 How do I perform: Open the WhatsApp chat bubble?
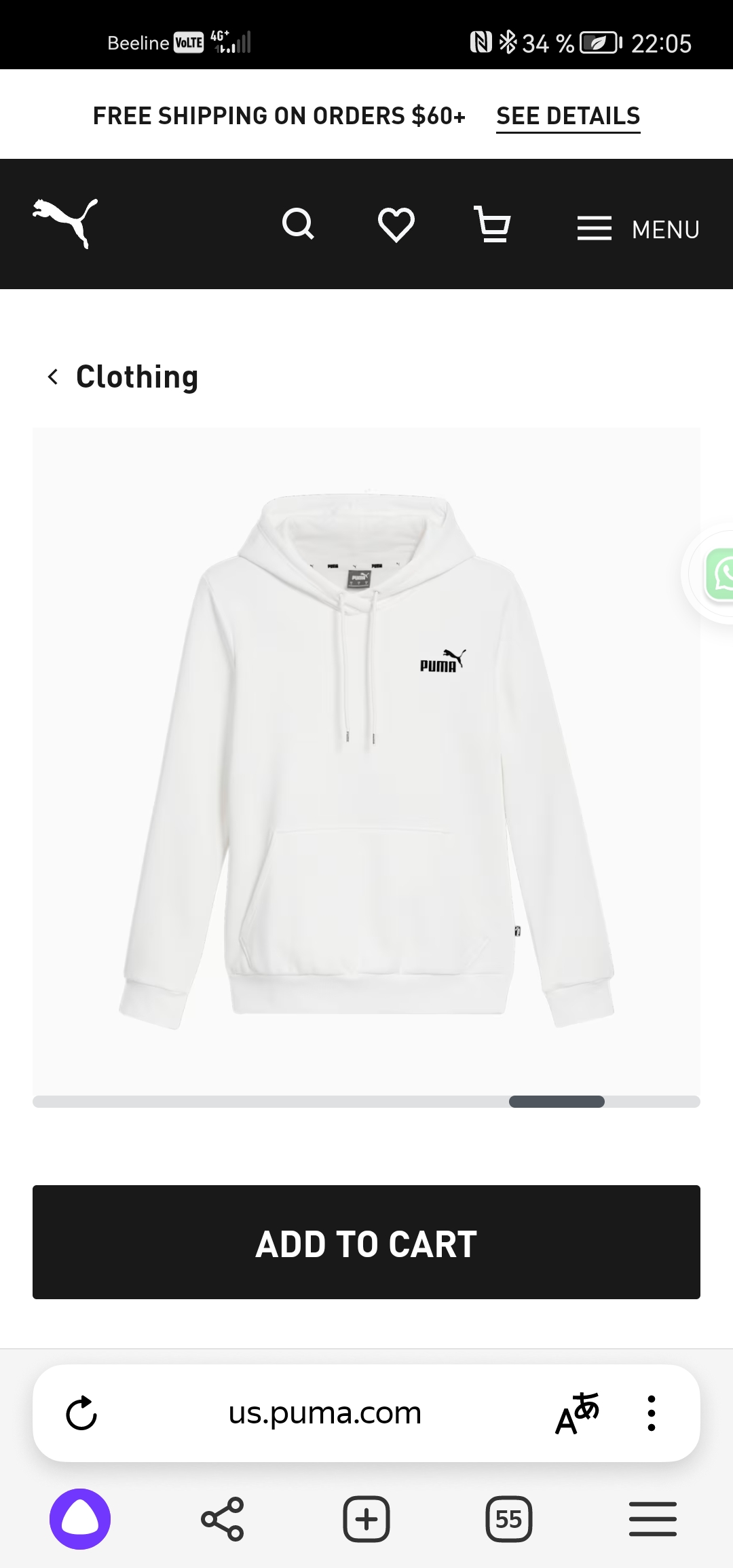[x=719, y=574]
